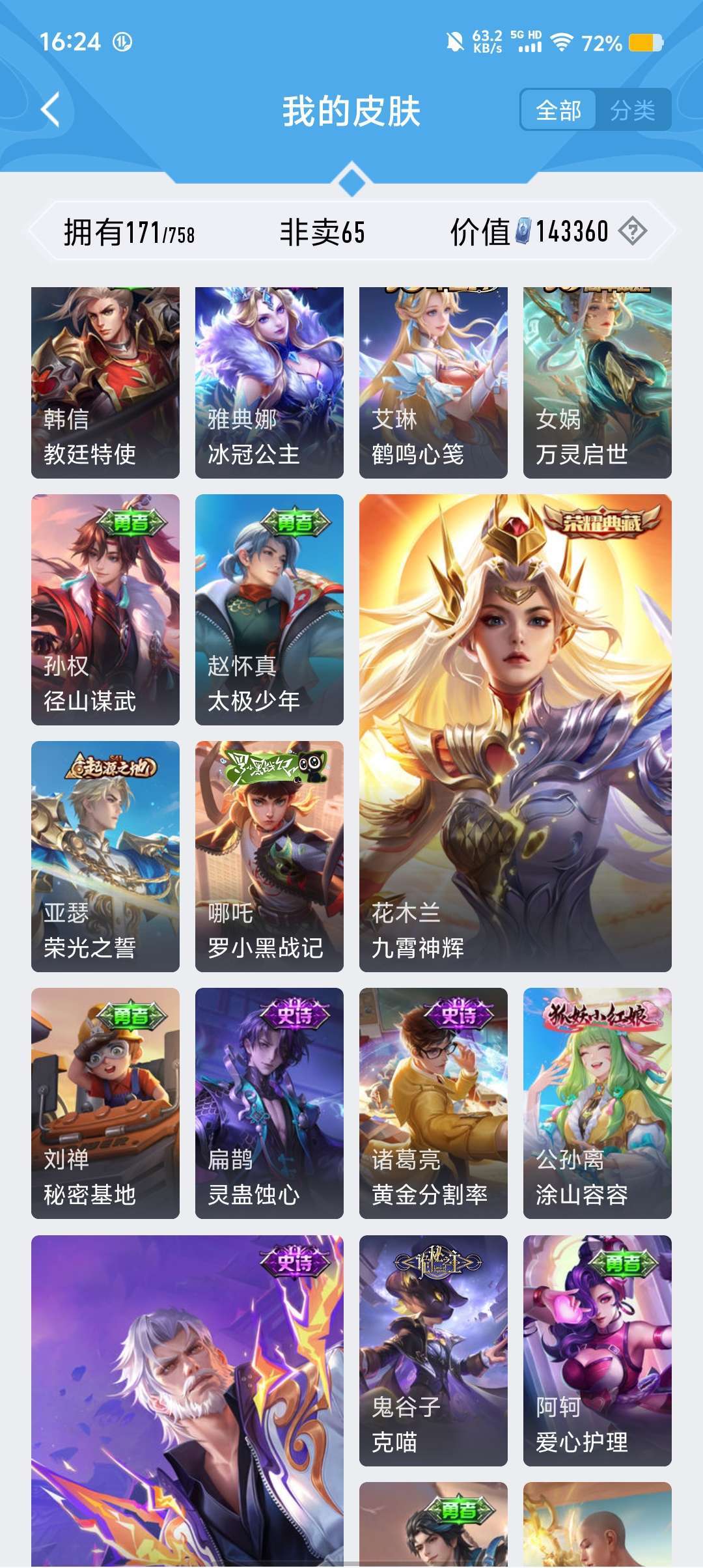Switch to the 全部 tab
This screenshot has height=1568, width=703.
558,110
